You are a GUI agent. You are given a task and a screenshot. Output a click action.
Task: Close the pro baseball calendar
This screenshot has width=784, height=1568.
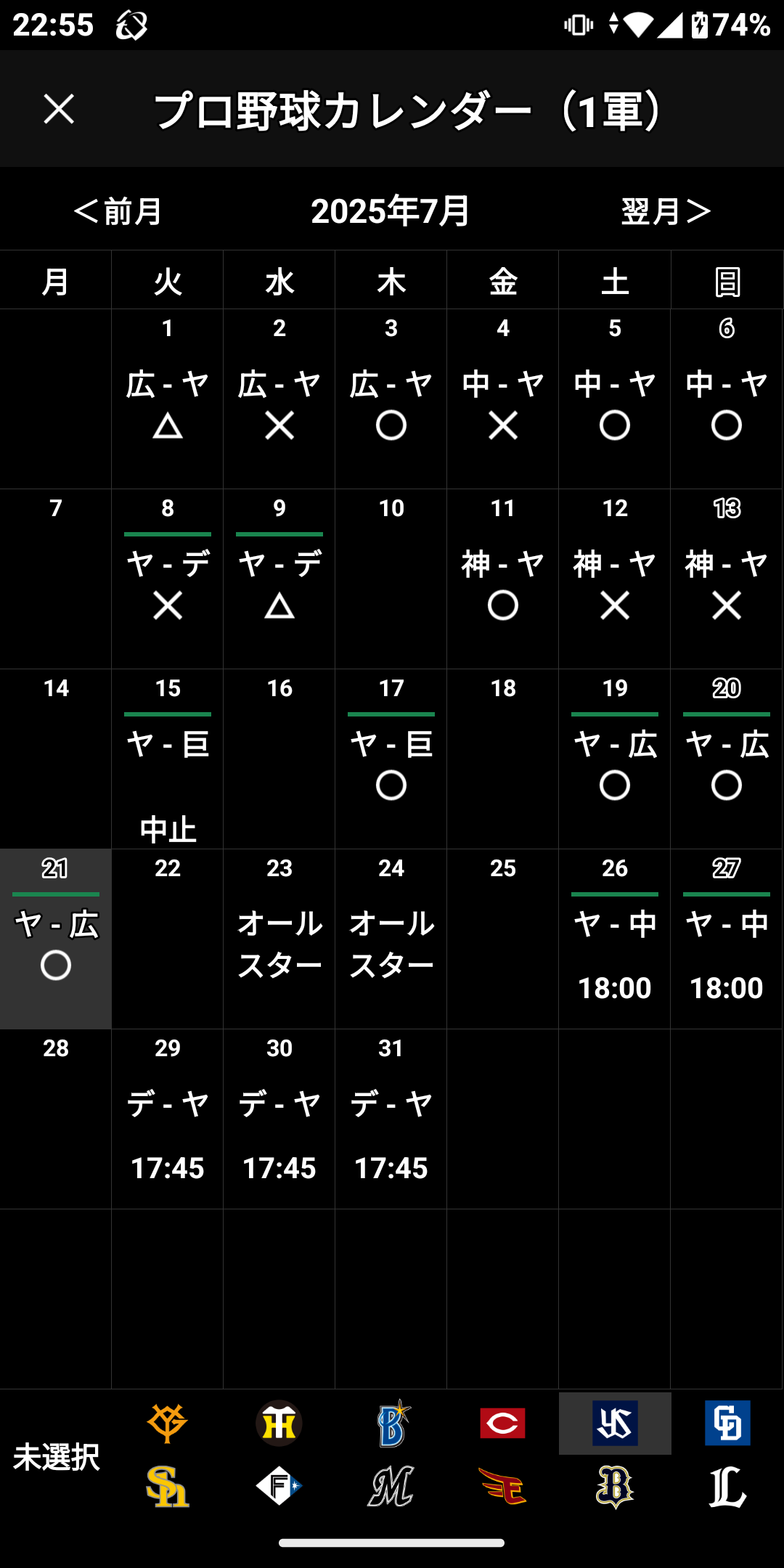(x=59, y=110)
